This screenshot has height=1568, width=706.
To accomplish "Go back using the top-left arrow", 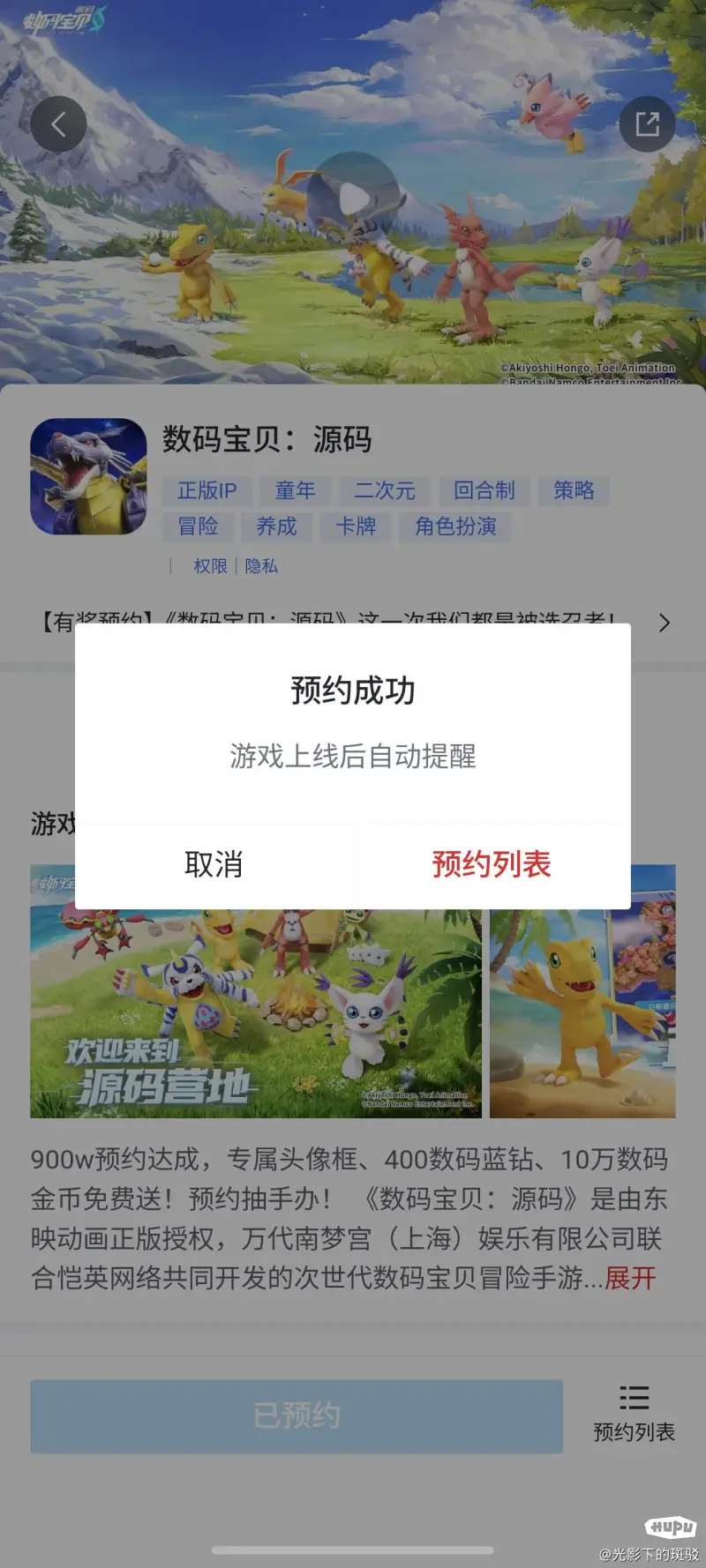I will 58,124.
